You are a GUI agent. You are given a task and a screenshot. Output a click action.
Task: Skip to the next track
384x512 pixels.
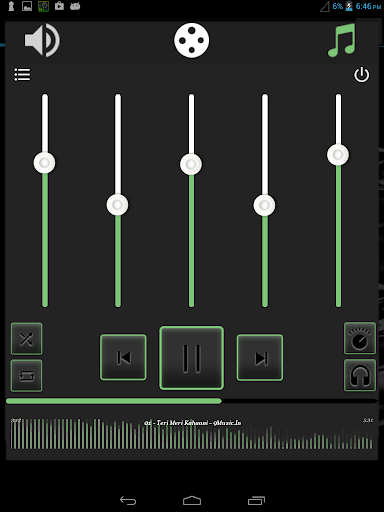260,358
